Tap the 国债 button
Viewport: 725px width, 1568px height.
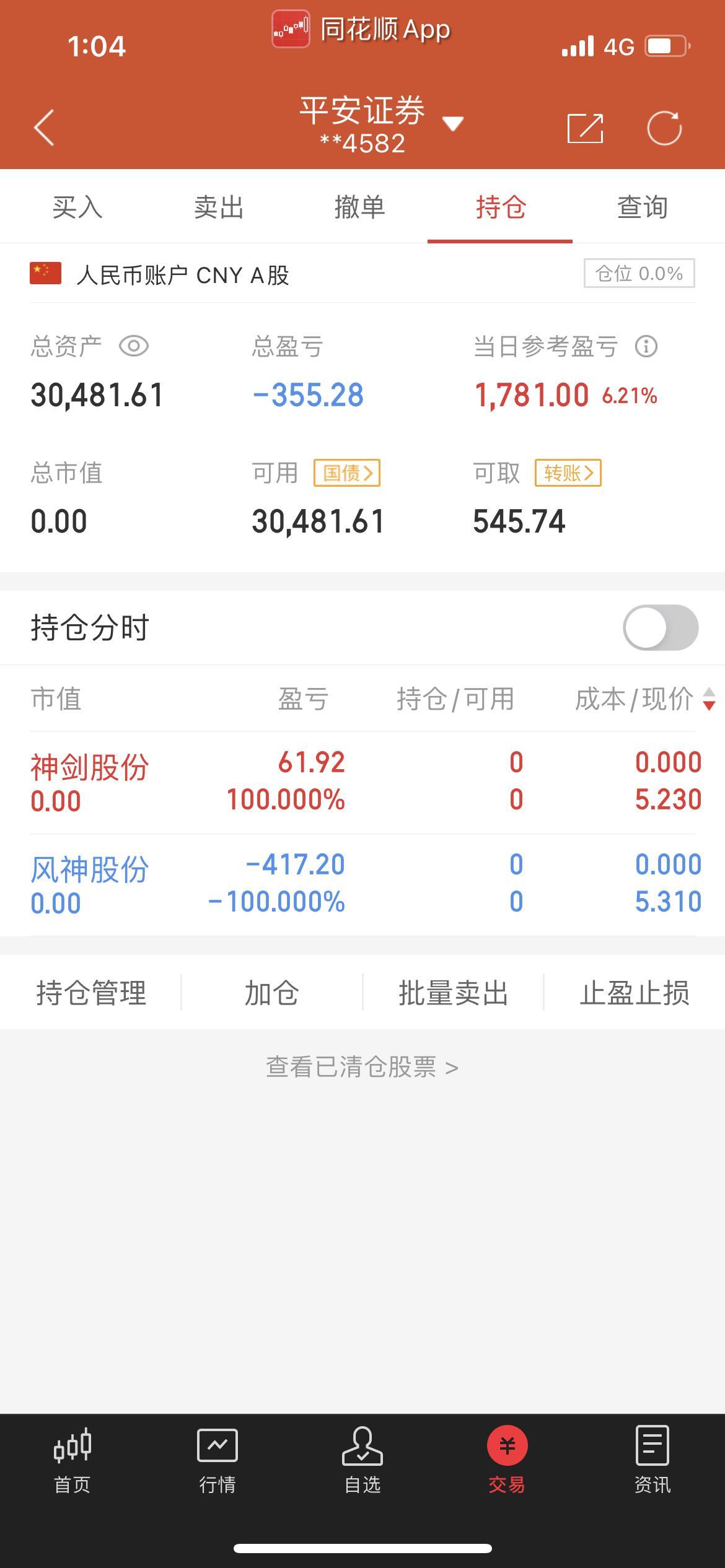(x=347, y=473)
